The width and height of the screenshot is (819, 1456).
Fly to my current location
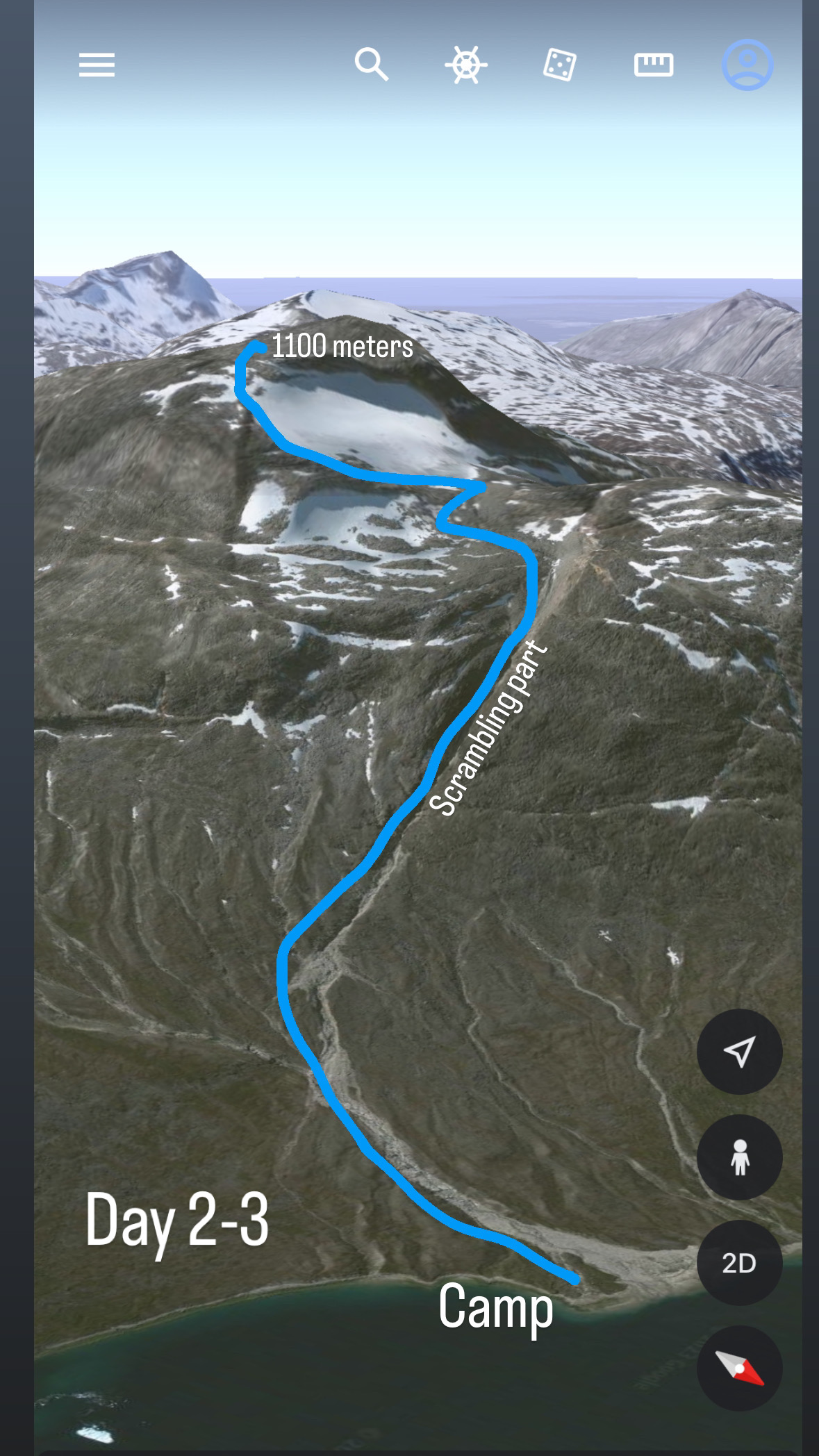point(740,1052)
